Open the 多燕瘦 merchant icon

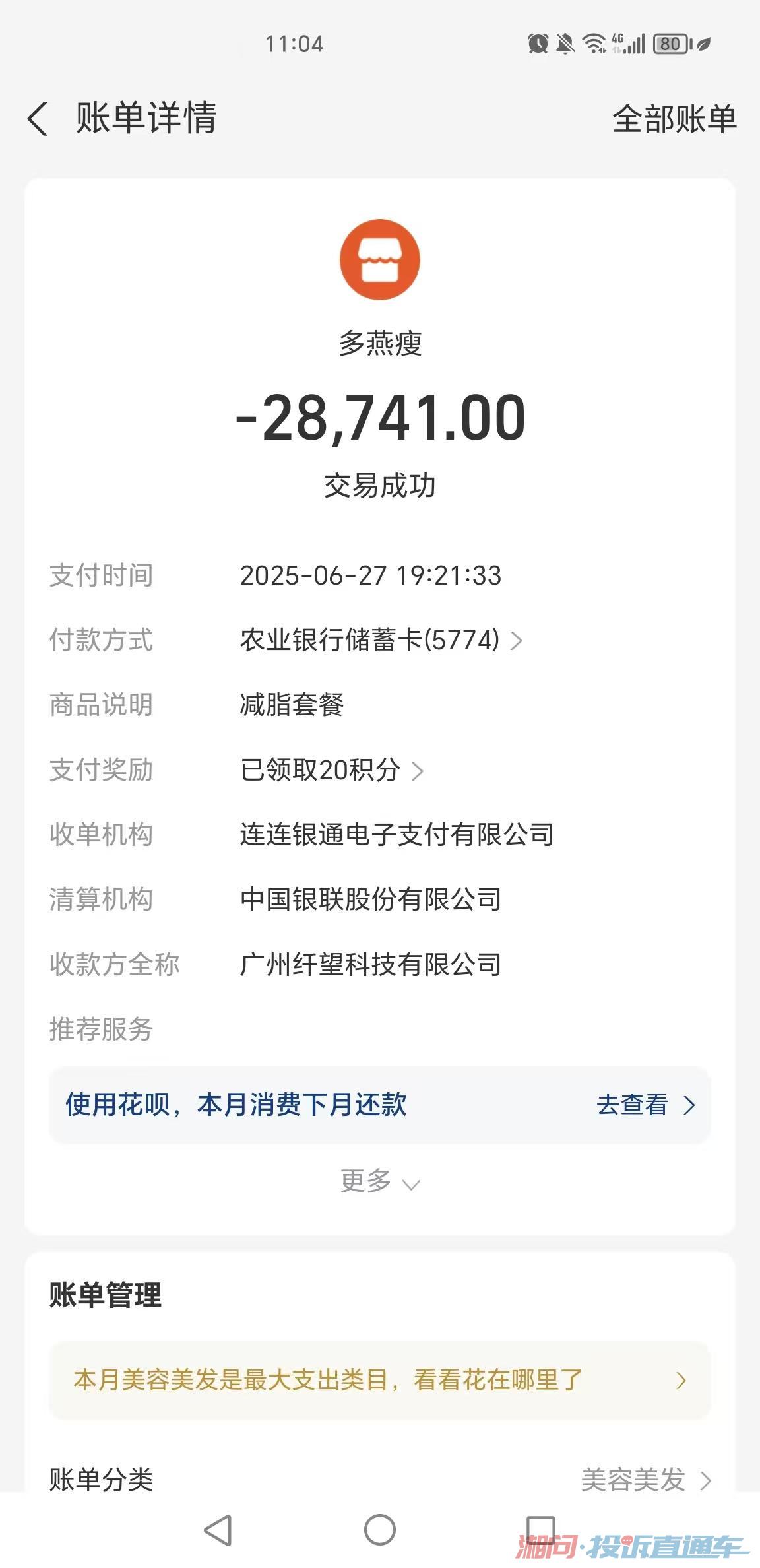point(380,259)
